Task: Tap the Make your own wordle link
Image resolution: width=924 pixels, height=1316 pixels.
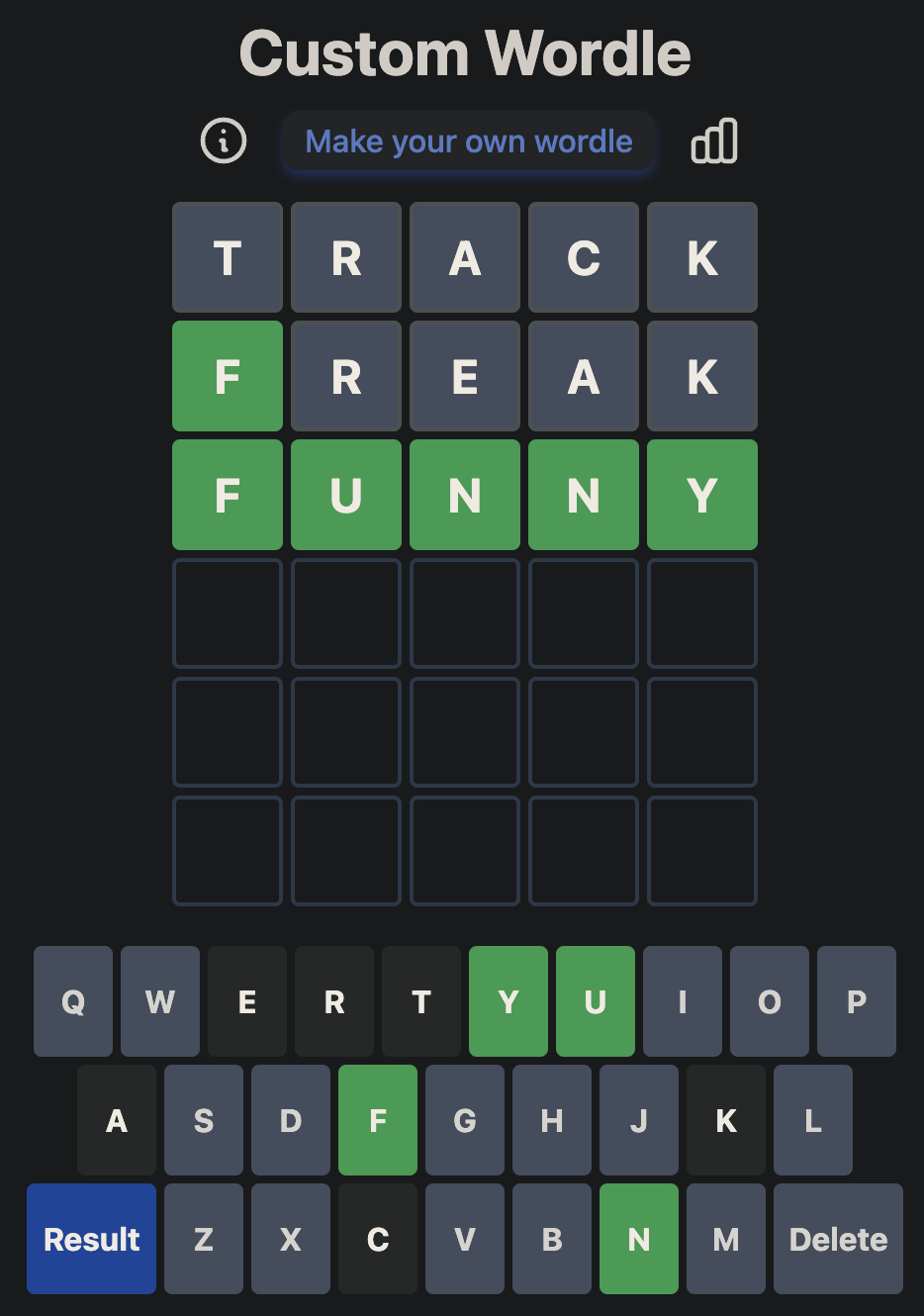Action: coord(469,141)
